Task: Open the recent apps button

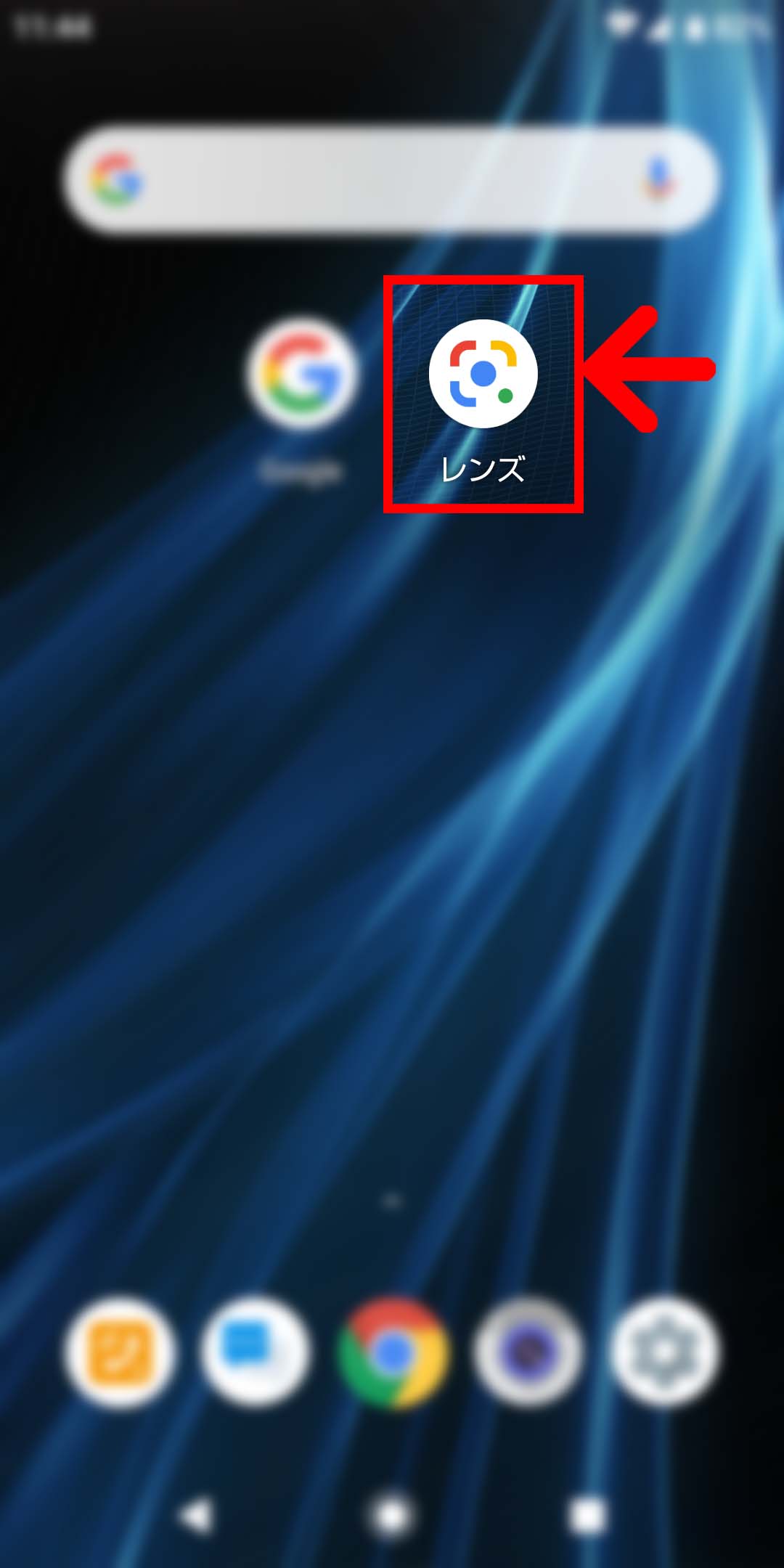Action: (x=587, y=1516)
